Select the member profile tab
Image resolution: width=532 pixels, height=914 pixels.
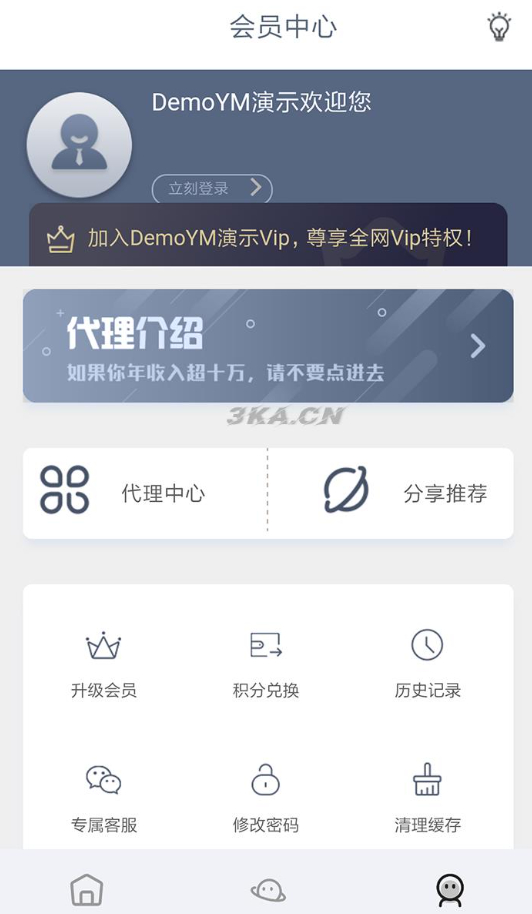pos(450,890)
